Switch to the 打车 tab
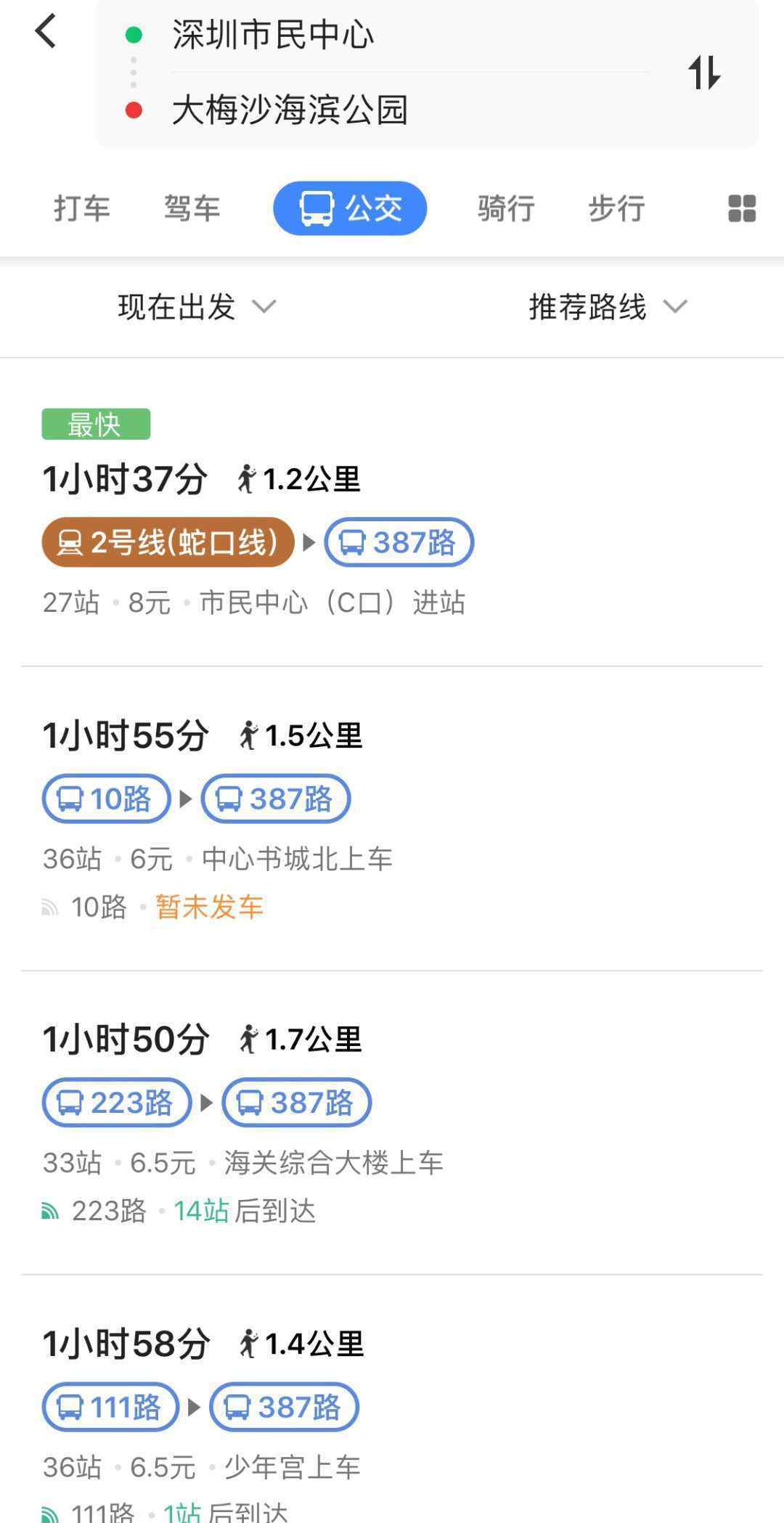Viewport: 784px width, 1523px height. [81, 208]
